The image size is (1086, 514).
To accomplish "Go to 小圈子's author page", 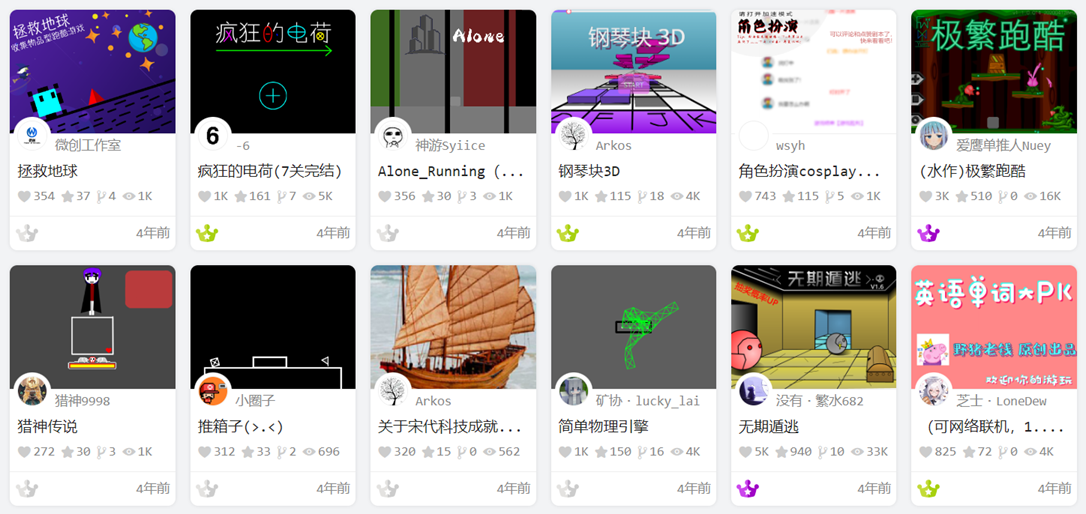I will coord(255,401).
